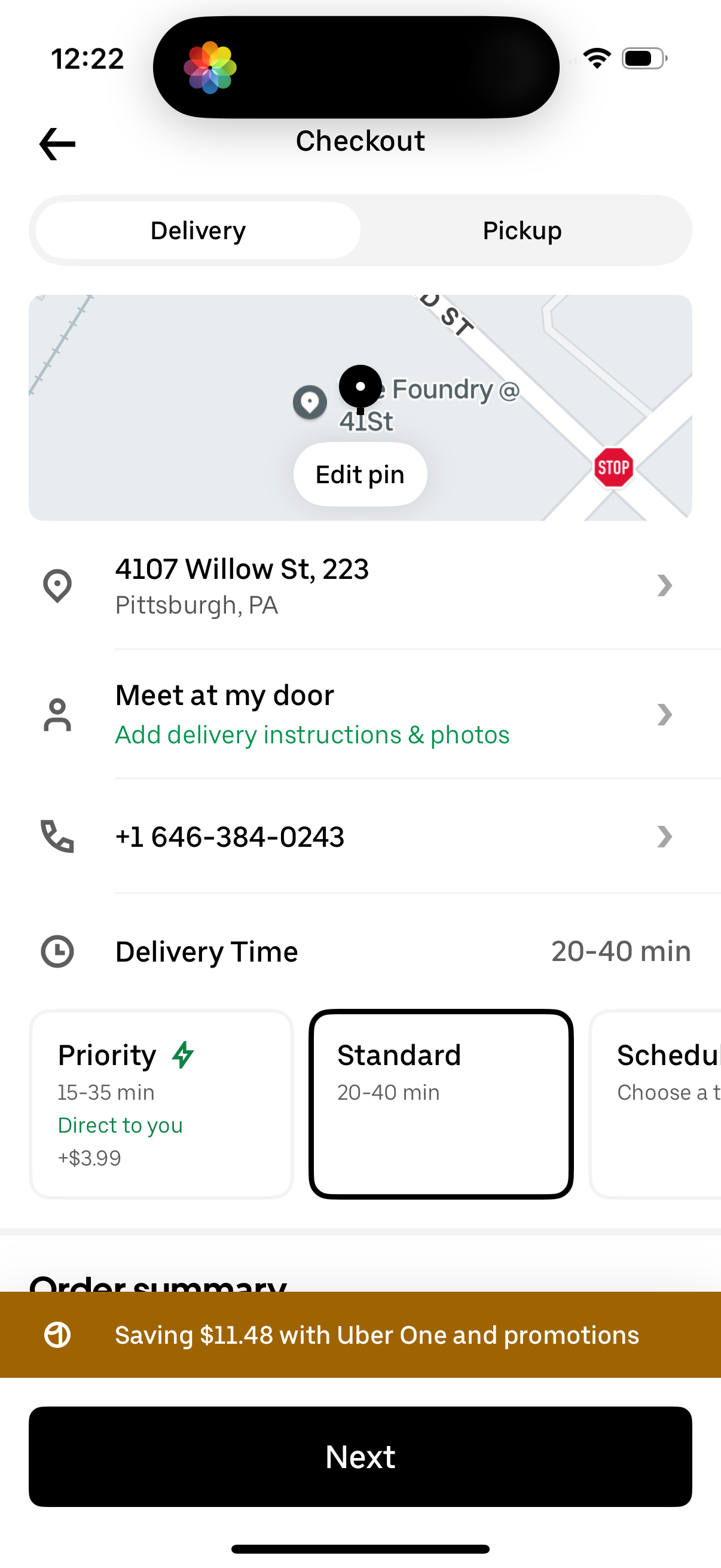721x1568 pixels.
Task: Click the clock icon next to Delivery Time
Action: [x=57, y=951]
